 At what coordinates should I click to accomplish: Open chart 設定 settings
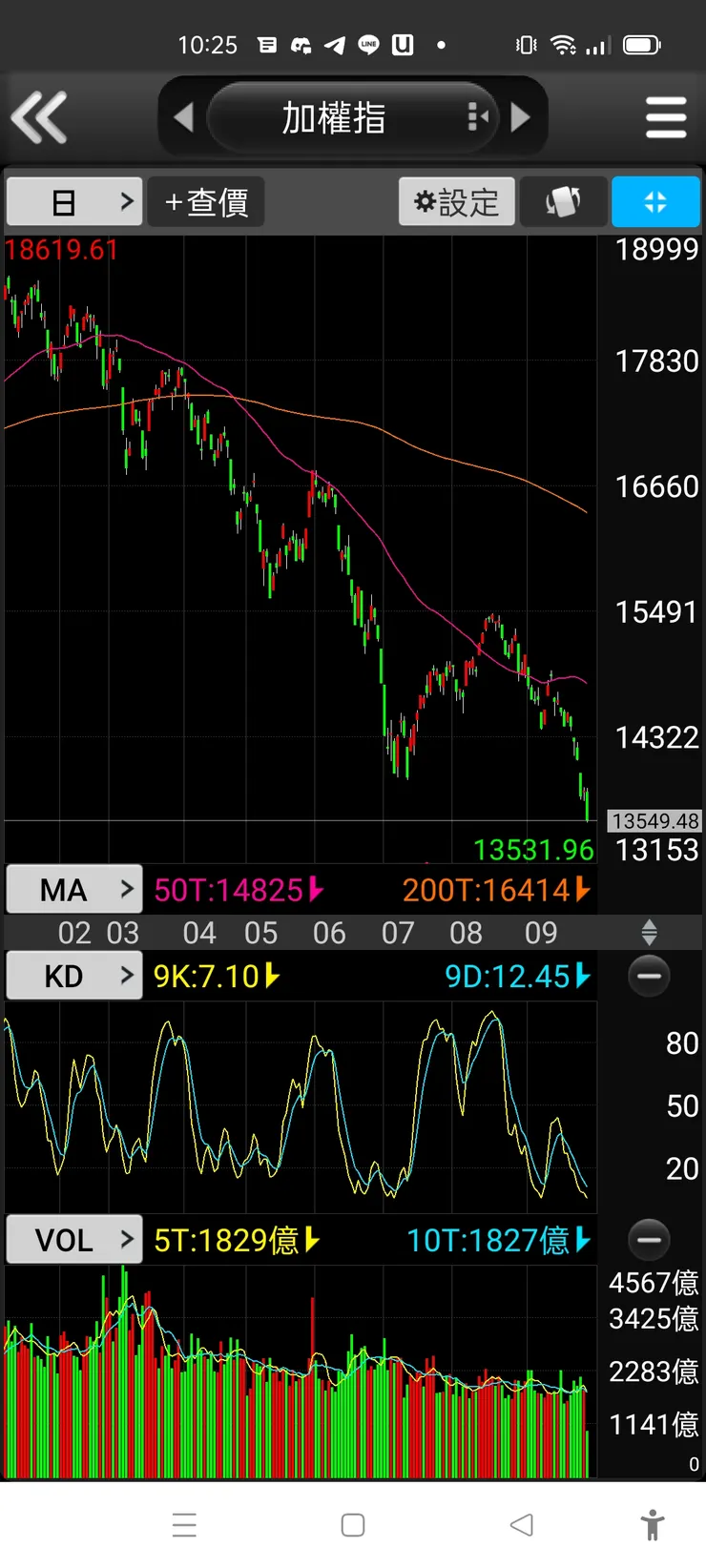coord(457,202)
